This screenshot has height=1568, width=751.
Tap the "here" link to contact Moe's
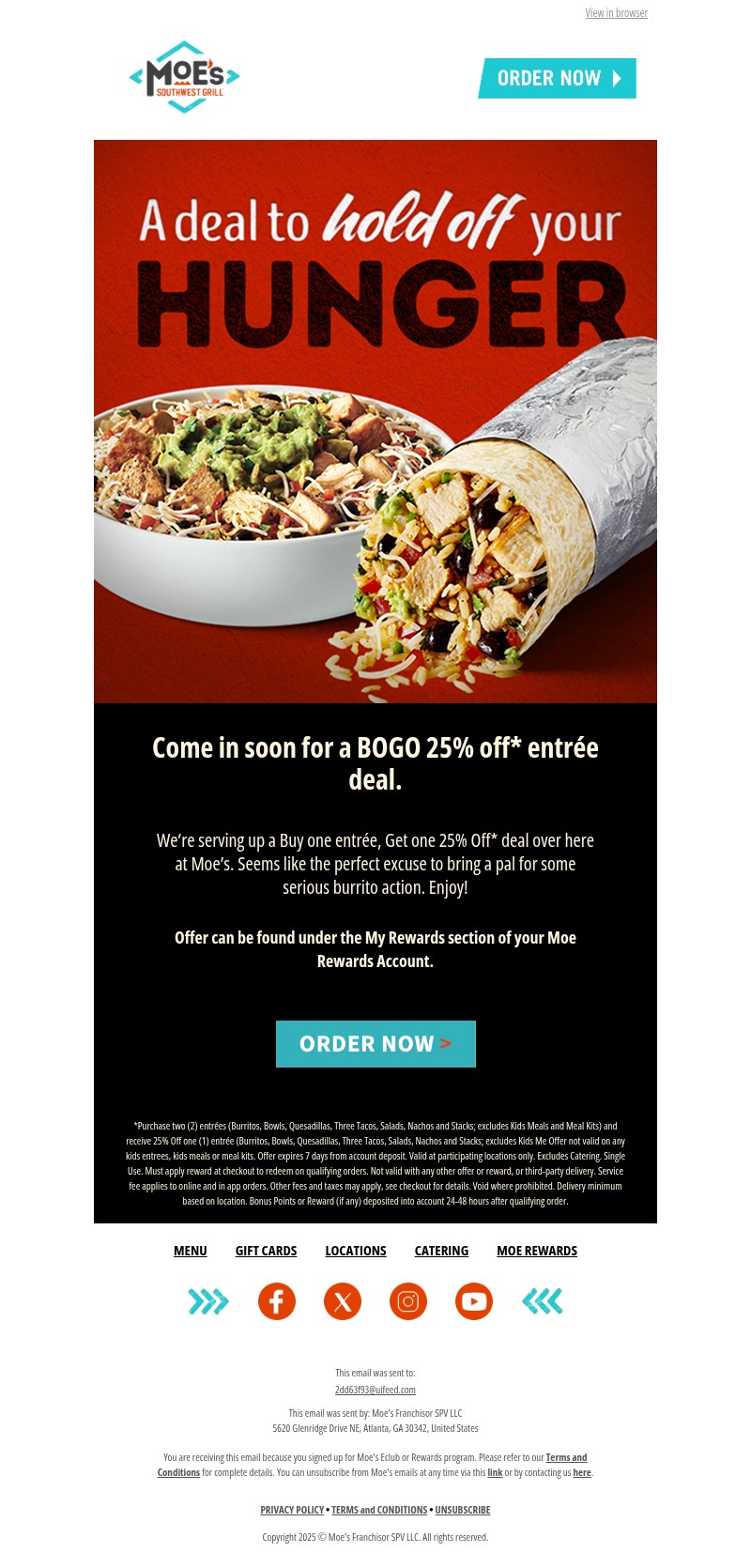point(582,1472)
